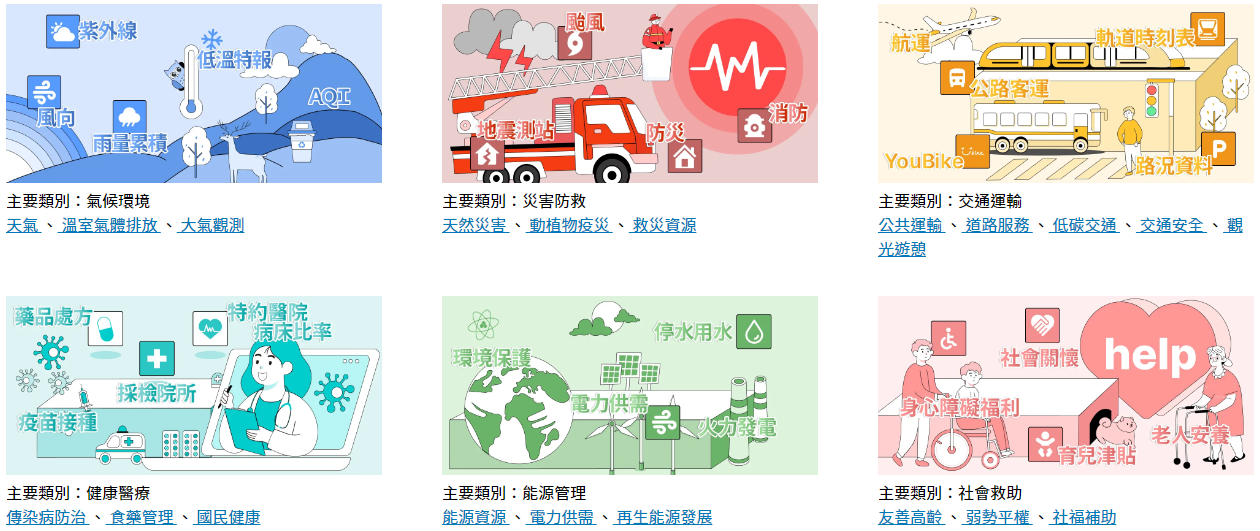1260x531 pixels.
Task: Open the 食藥管理 link
Action: pos(142,517)
